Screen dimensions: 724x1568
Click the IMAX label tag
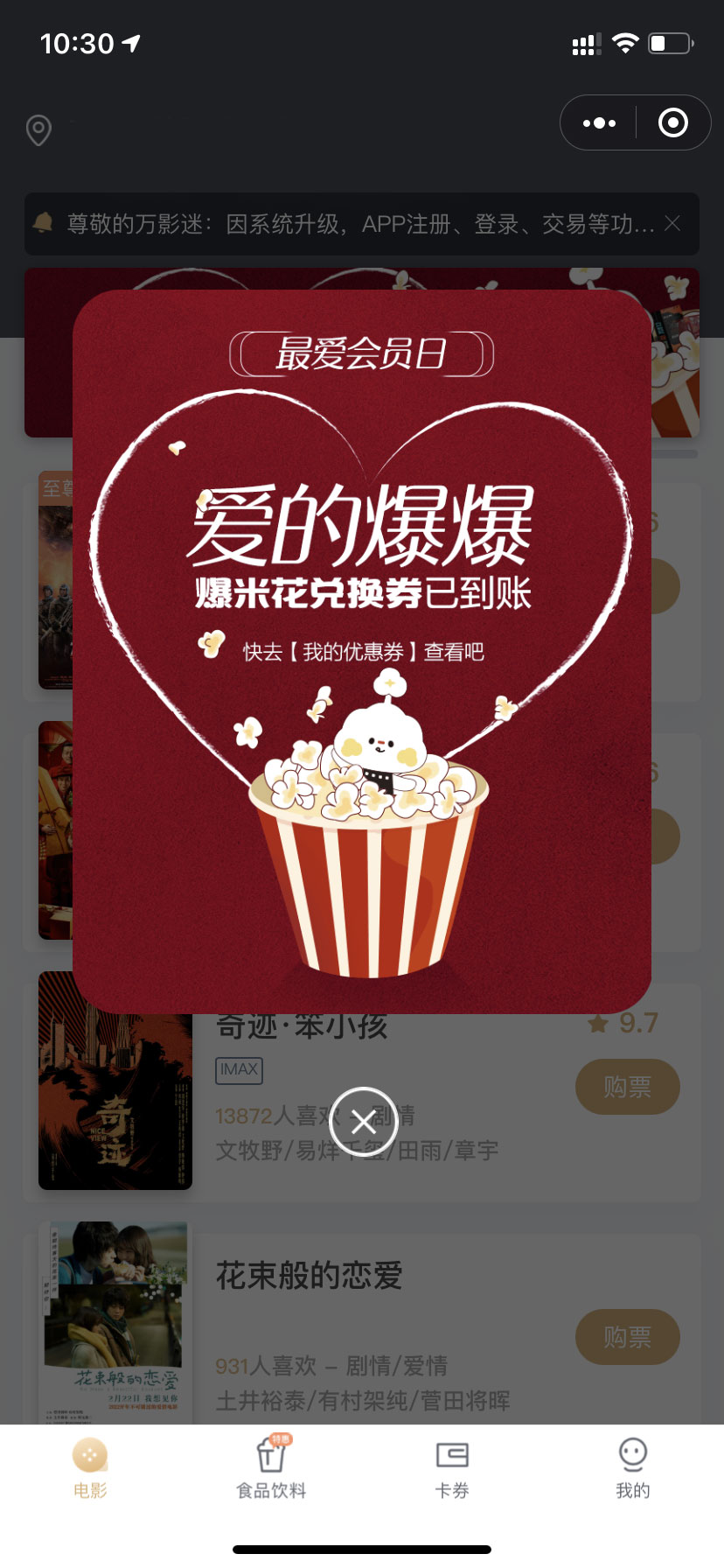[x=239, y=1071]
